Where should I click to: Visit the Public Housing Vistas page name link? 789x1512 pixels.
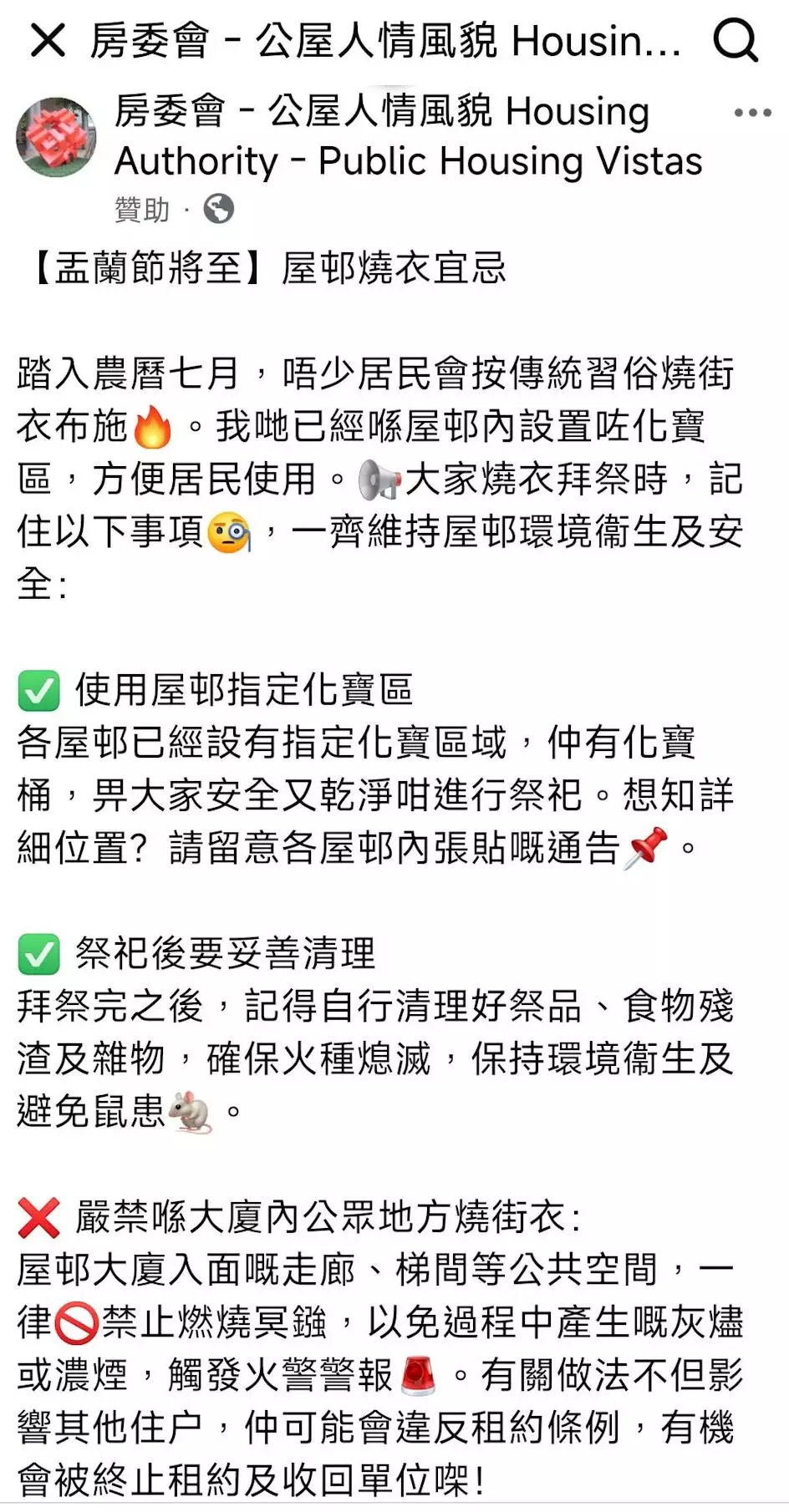pos(407,136)
